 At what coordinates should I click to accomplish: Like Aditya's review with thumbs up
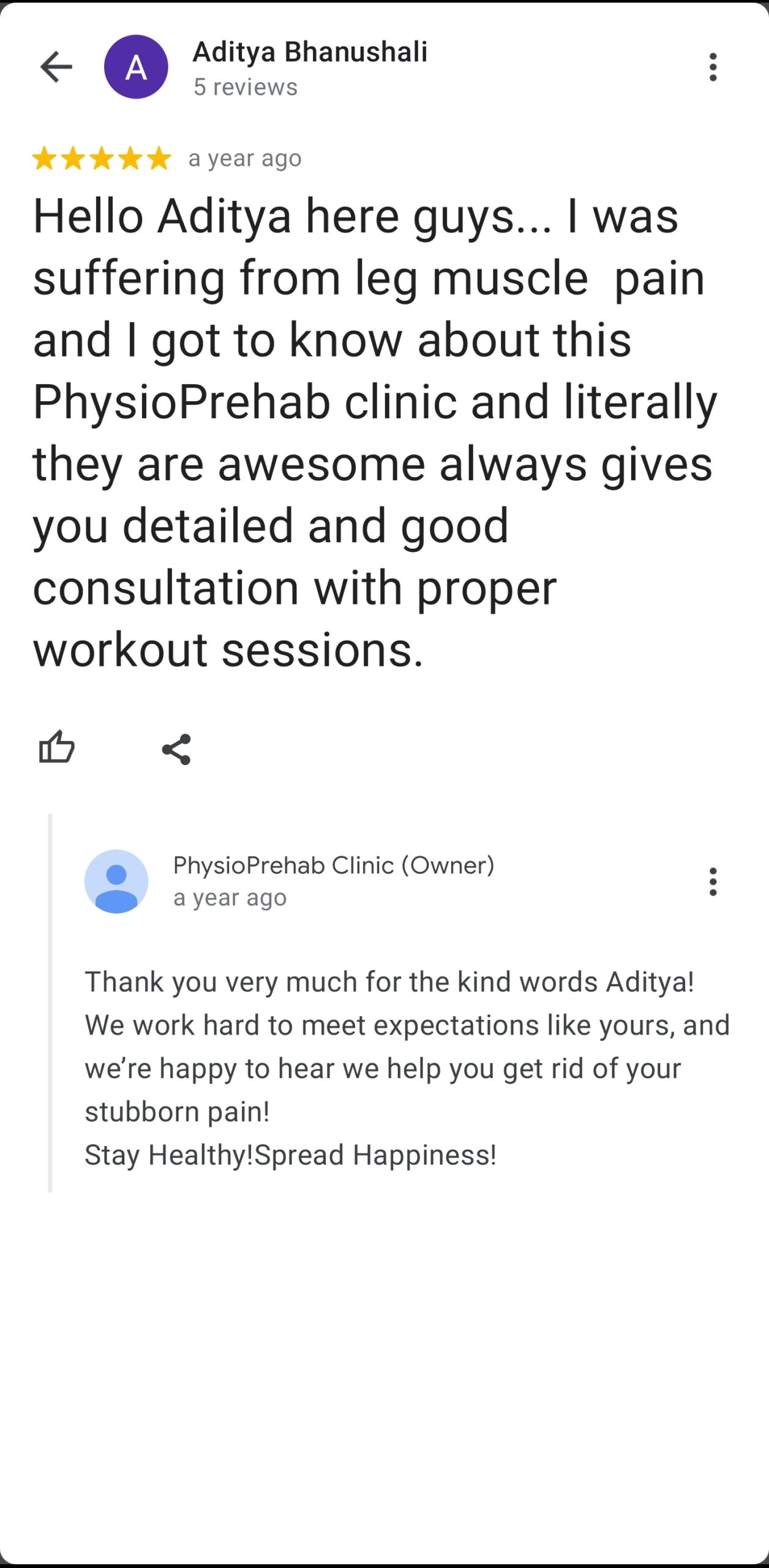click(x=56, y=748)
